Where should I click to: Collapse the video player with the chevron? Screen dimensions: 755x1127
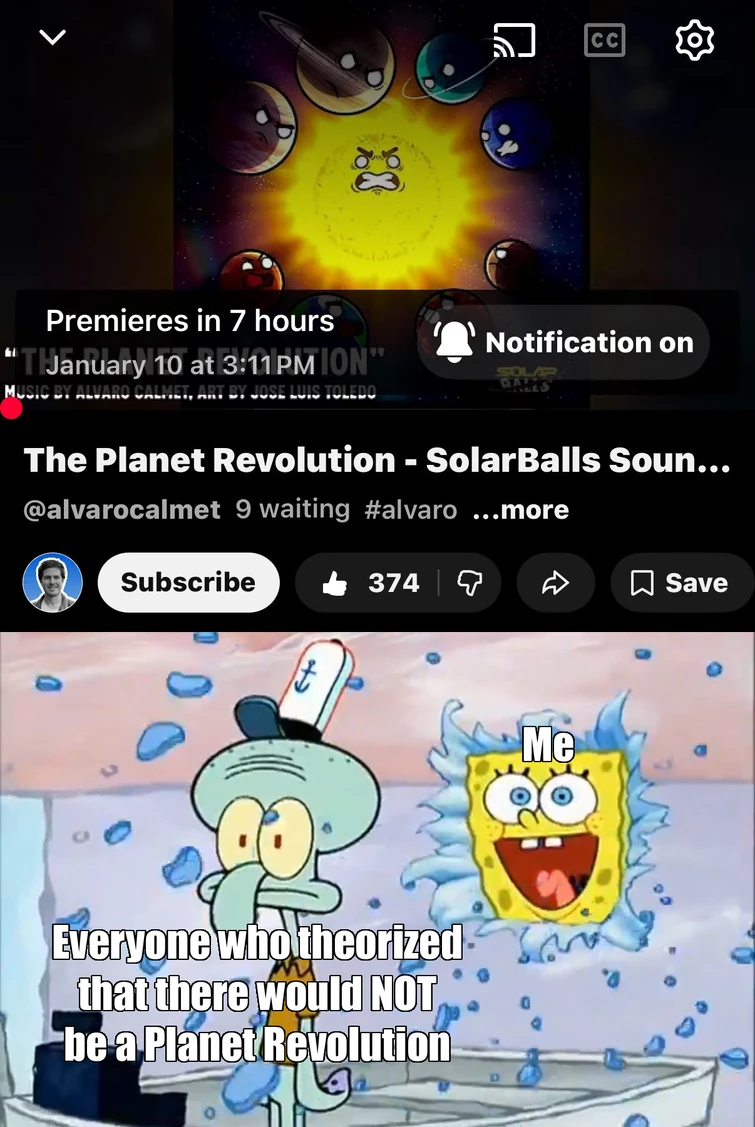[x=52, y=37]
